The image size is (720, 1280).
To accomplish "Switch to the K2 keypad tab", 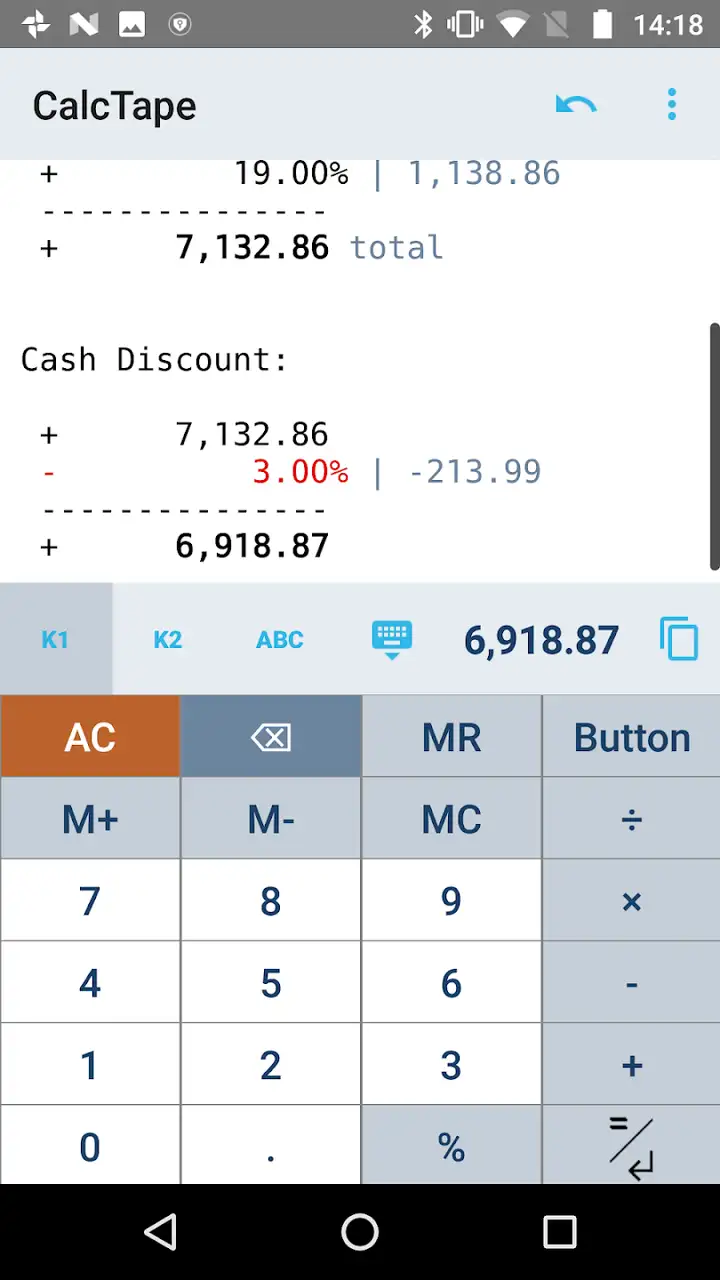I will pyautogui.click(x=168, y=640).
